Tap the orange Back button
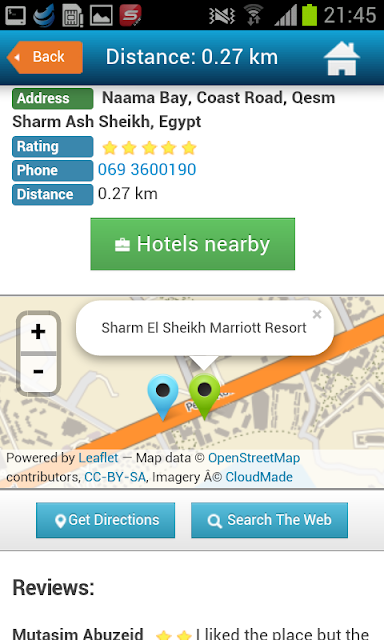 [45, 57]
